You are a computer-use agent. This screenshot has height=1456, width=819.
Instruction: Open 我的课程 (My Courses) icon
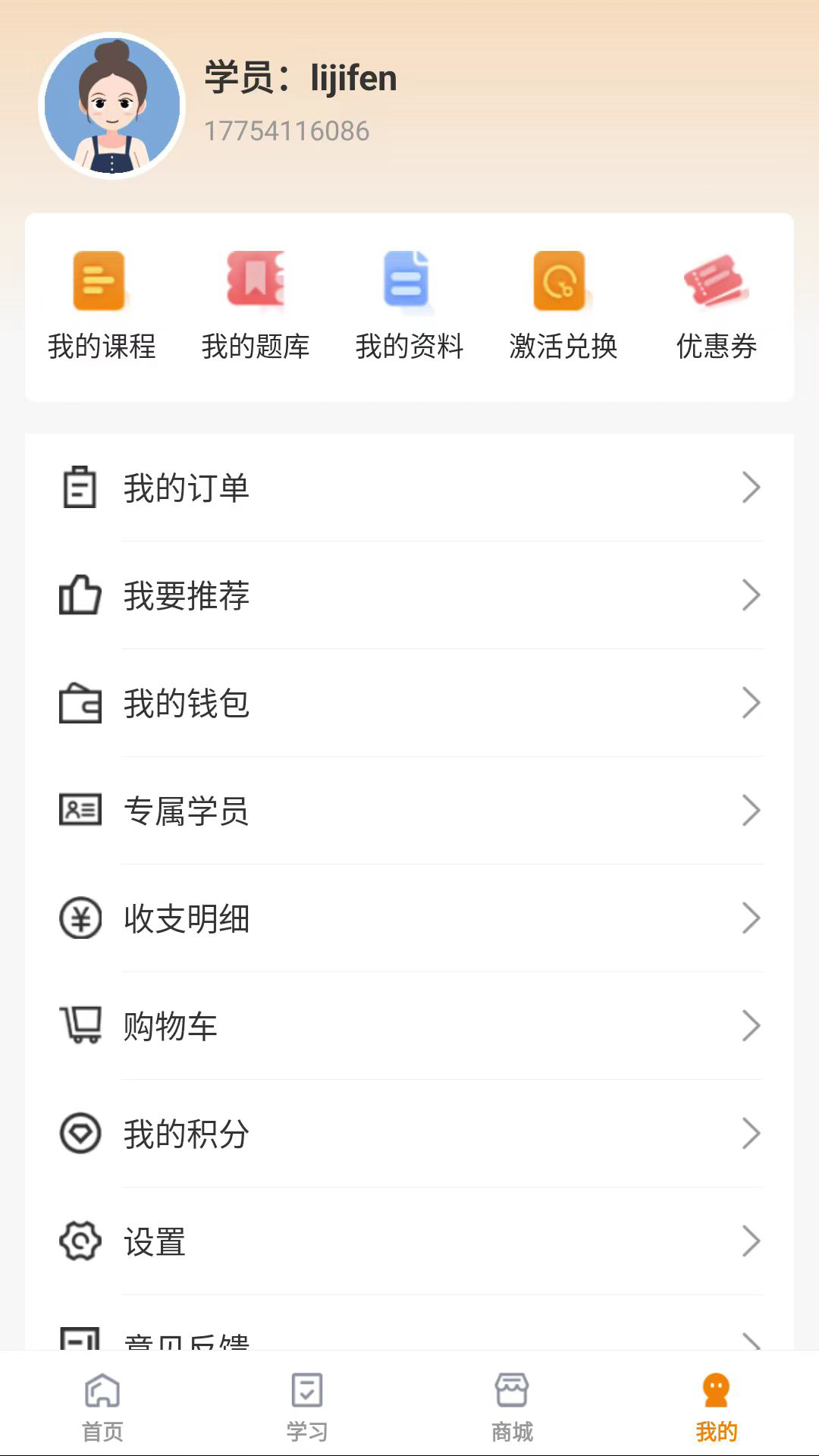point(99,282)
